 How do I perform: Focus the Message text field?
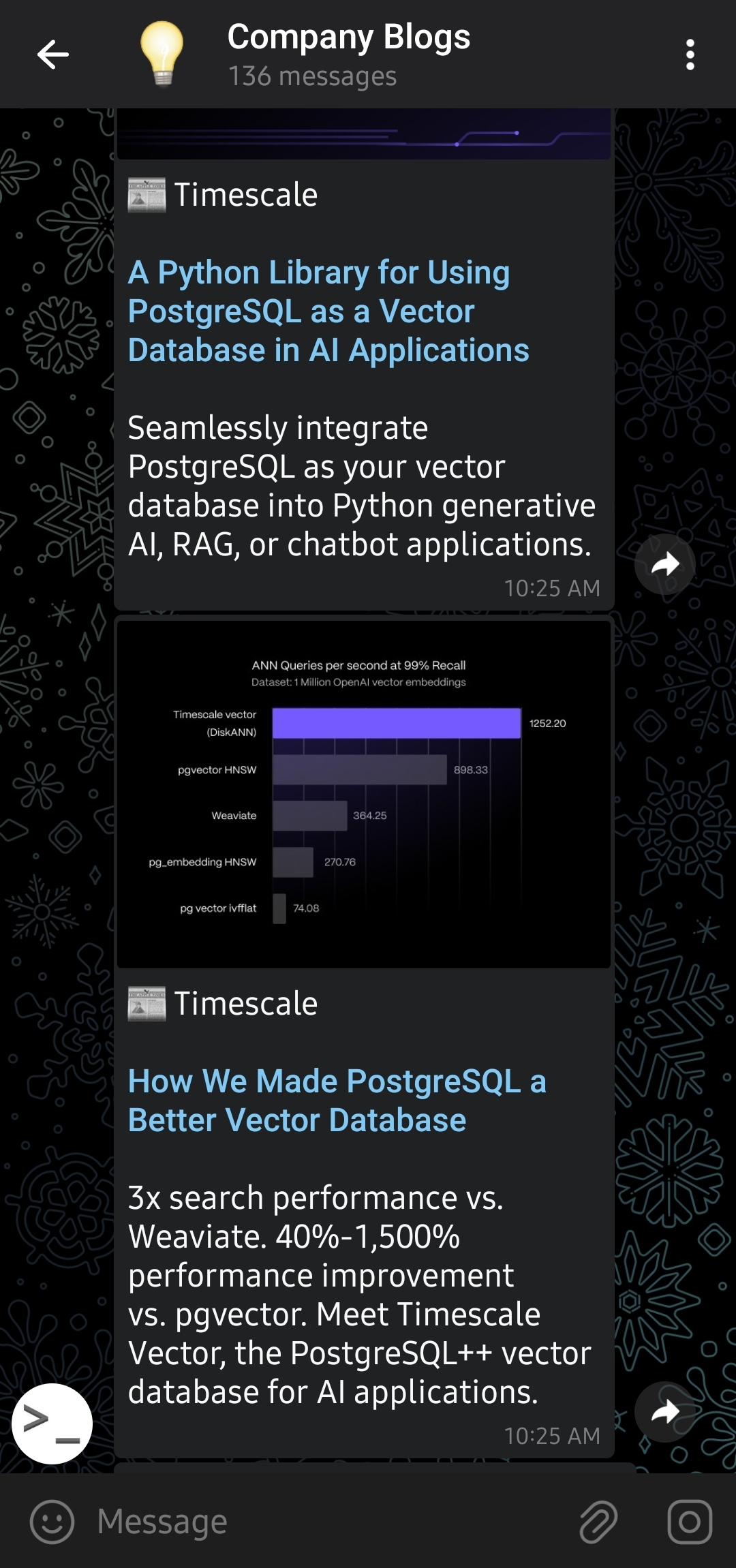pos(327,1522)
